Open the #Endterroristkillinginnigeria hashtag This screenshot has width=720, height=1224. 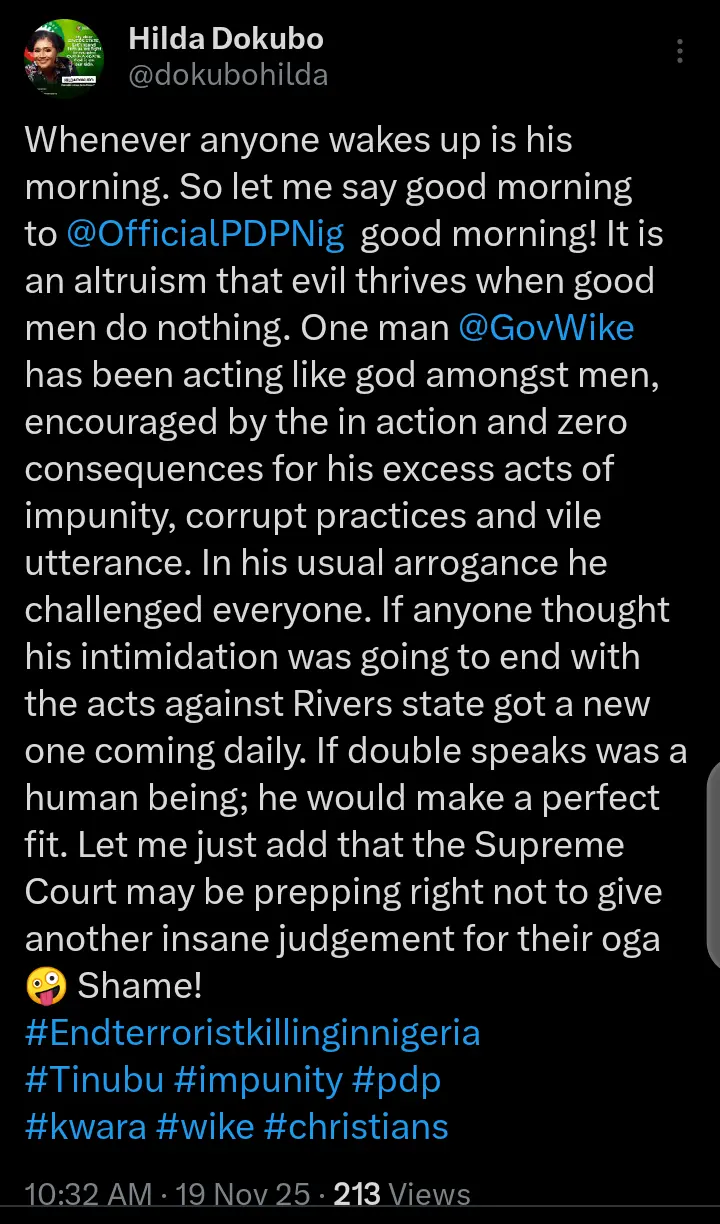252,1032
